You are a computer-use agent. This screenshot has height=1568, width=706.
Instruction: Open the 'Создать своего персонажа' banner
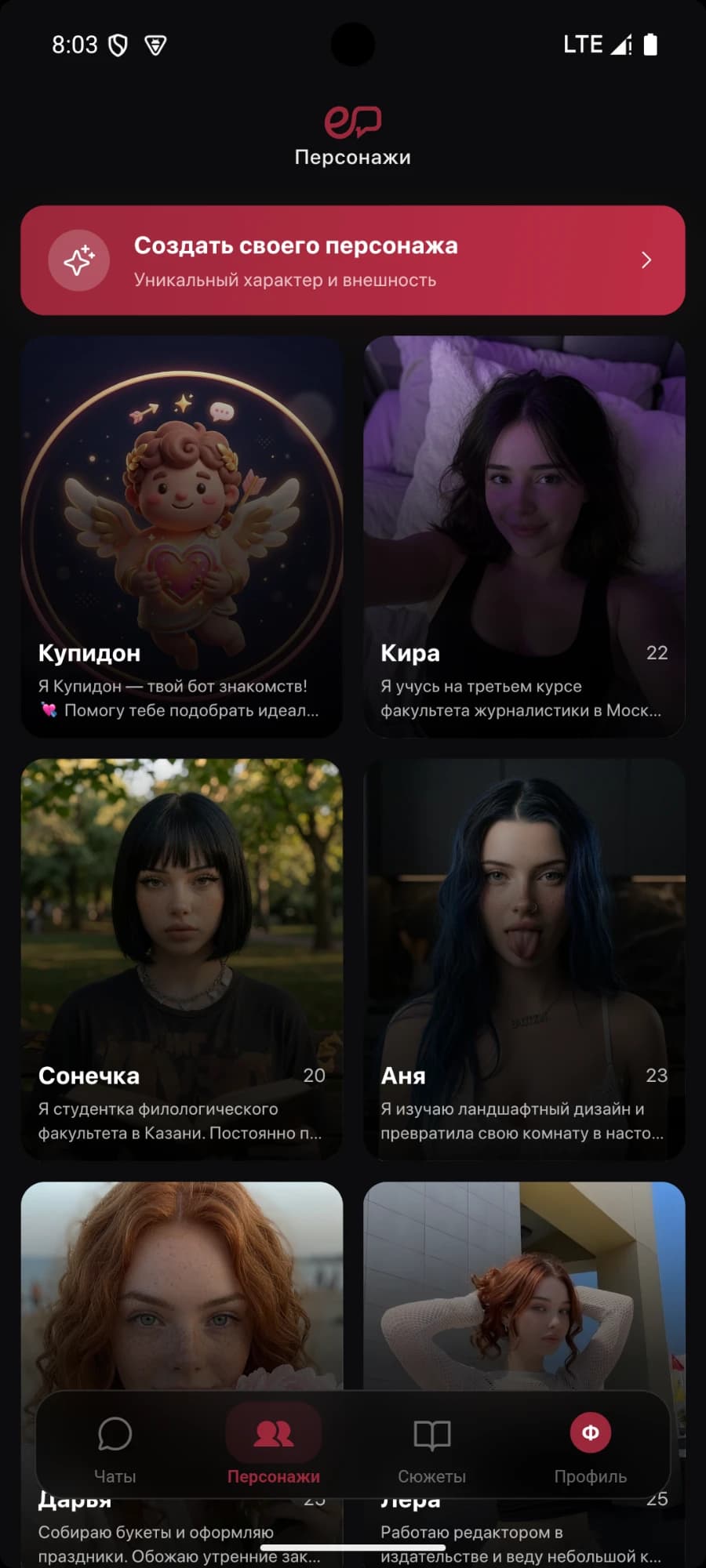tap(353, 260)
